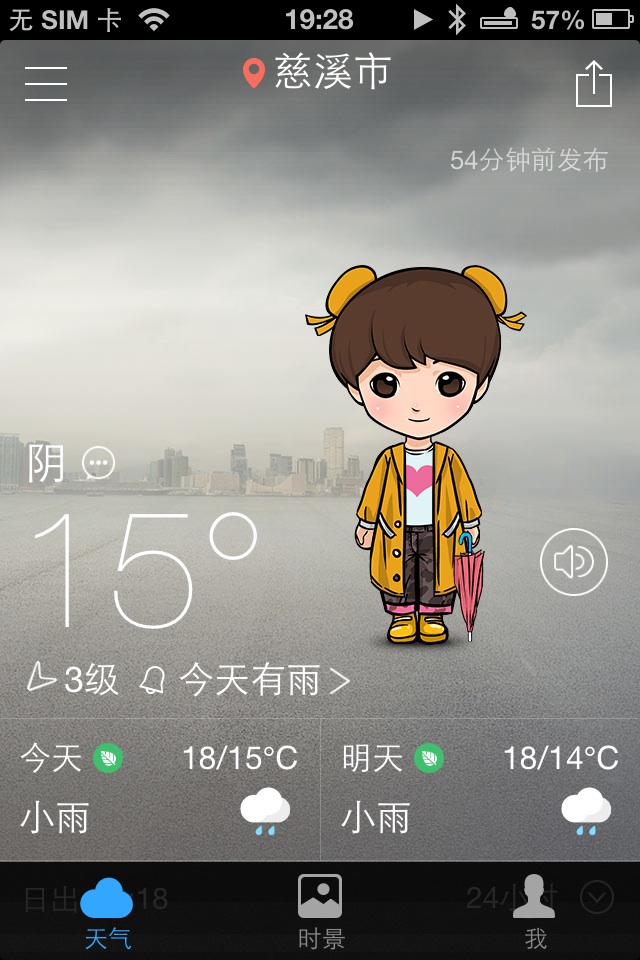The height and width of the screenshot is (960, 640).
Task: Expand the 24小时 forecast chevron
Action: 597,897
